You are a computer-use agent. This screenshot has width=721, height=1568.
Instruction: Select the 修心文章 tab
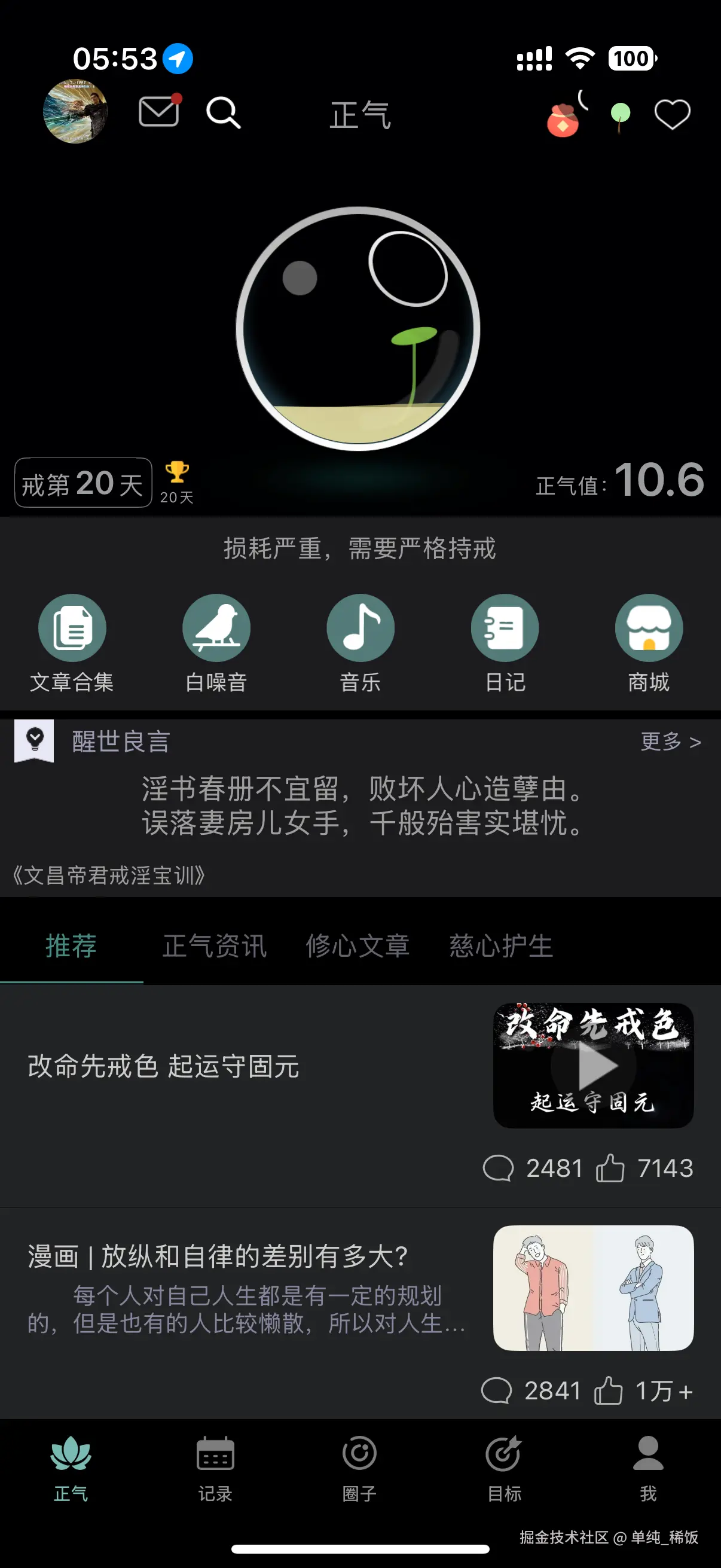click(358, 946)
